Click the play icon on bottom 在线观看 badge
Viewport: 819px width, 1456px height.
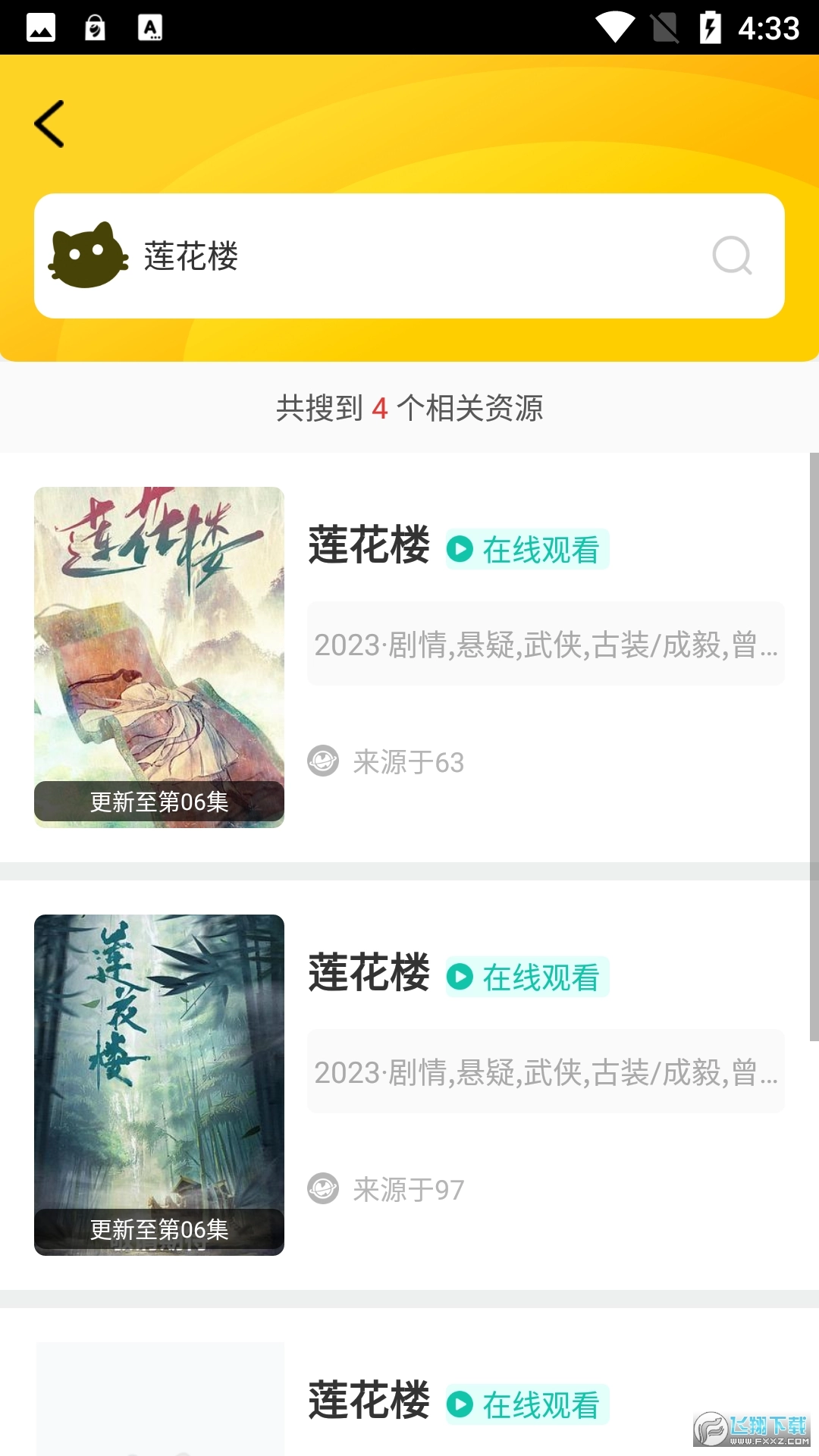(460, 1404)
